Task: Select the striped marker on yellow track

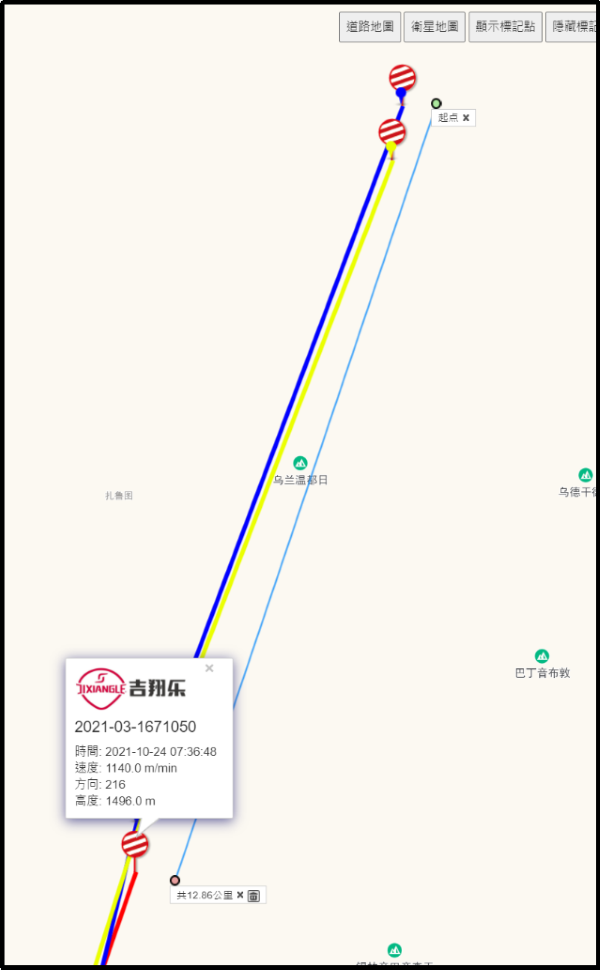Action: [x=392, y=131]
